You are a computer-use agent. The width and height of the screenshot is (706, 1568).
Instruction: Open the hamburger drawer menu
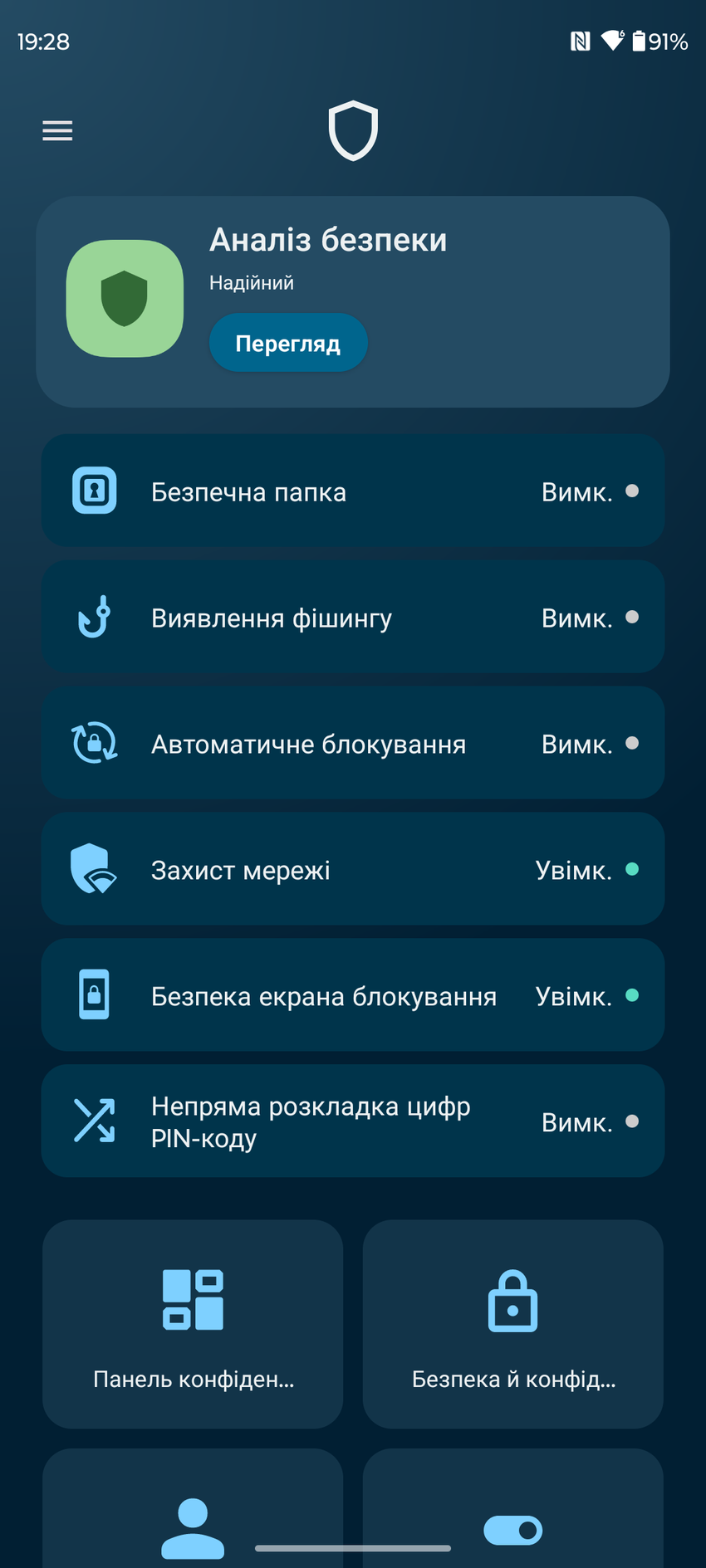point(57,130)
